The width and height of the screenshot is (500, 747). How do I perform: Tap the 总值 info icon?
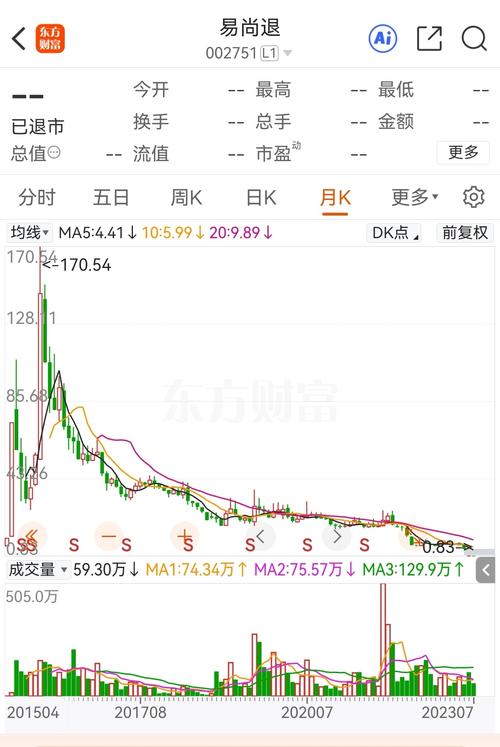pos(54,152)
